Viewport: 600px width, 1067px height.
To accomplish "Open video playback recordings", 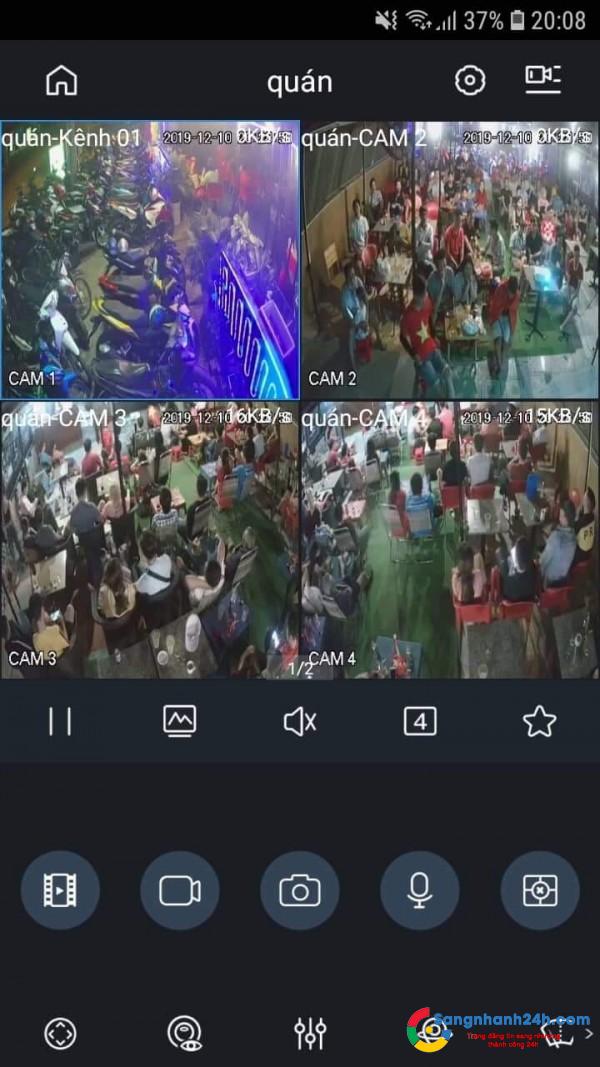I will click(x=60, y=890).
